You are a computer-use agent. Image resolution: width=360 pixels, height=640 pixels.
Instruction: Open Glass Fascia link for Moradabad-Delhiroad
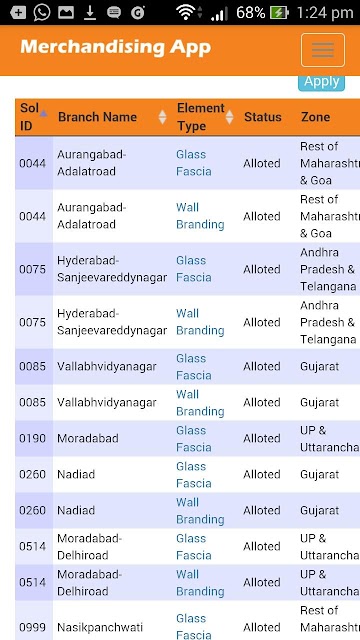[x=194, y=547]
